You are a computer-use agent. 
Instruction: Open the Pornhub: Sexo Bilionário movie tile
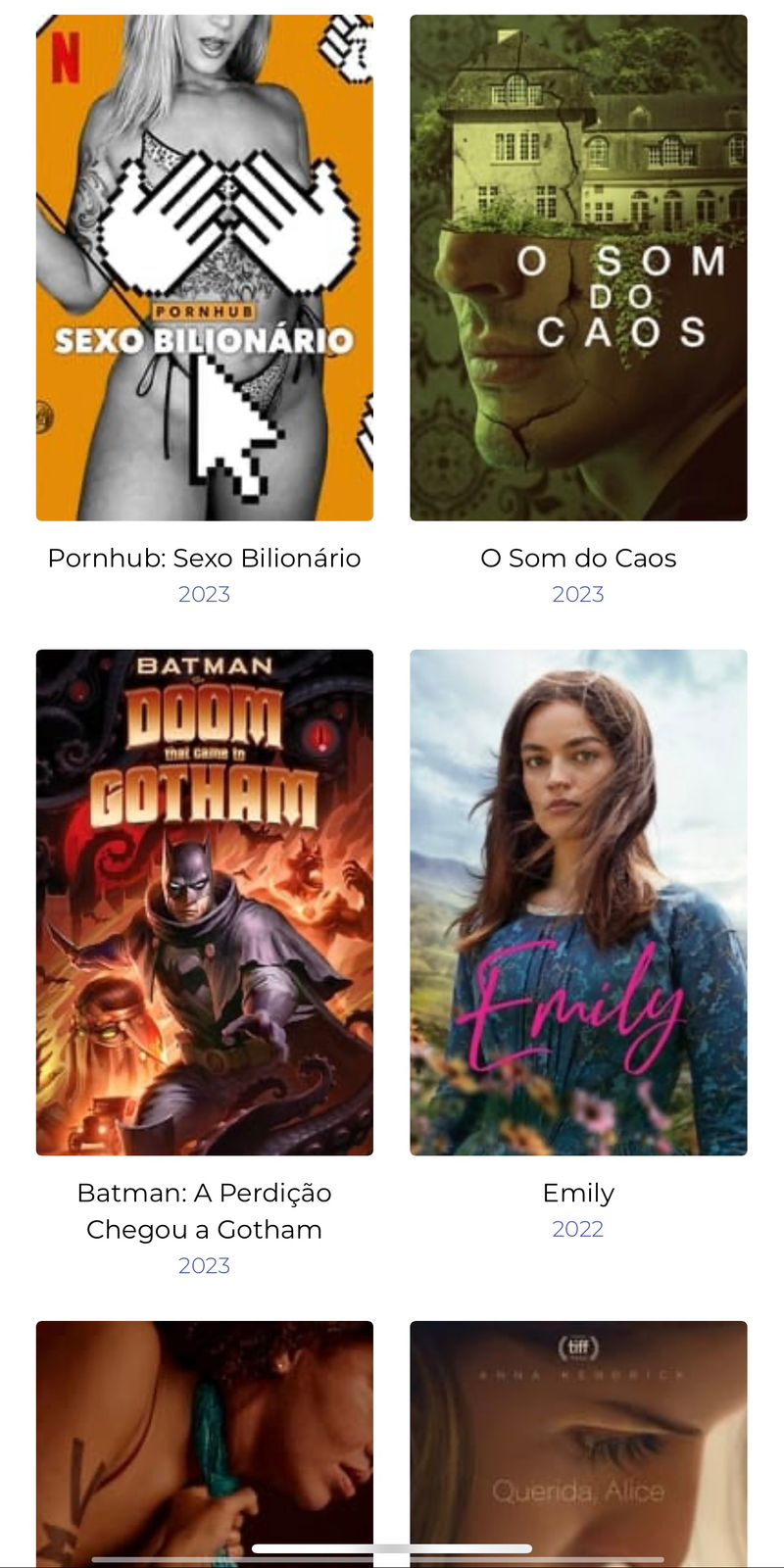204,268
